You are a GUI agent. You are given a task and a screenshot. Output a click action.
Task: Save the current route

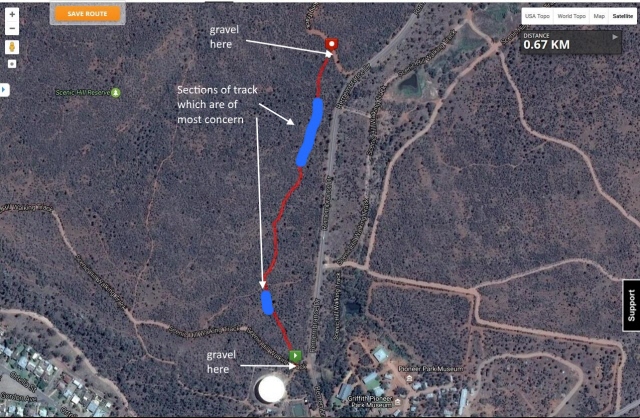coord(90,15)
